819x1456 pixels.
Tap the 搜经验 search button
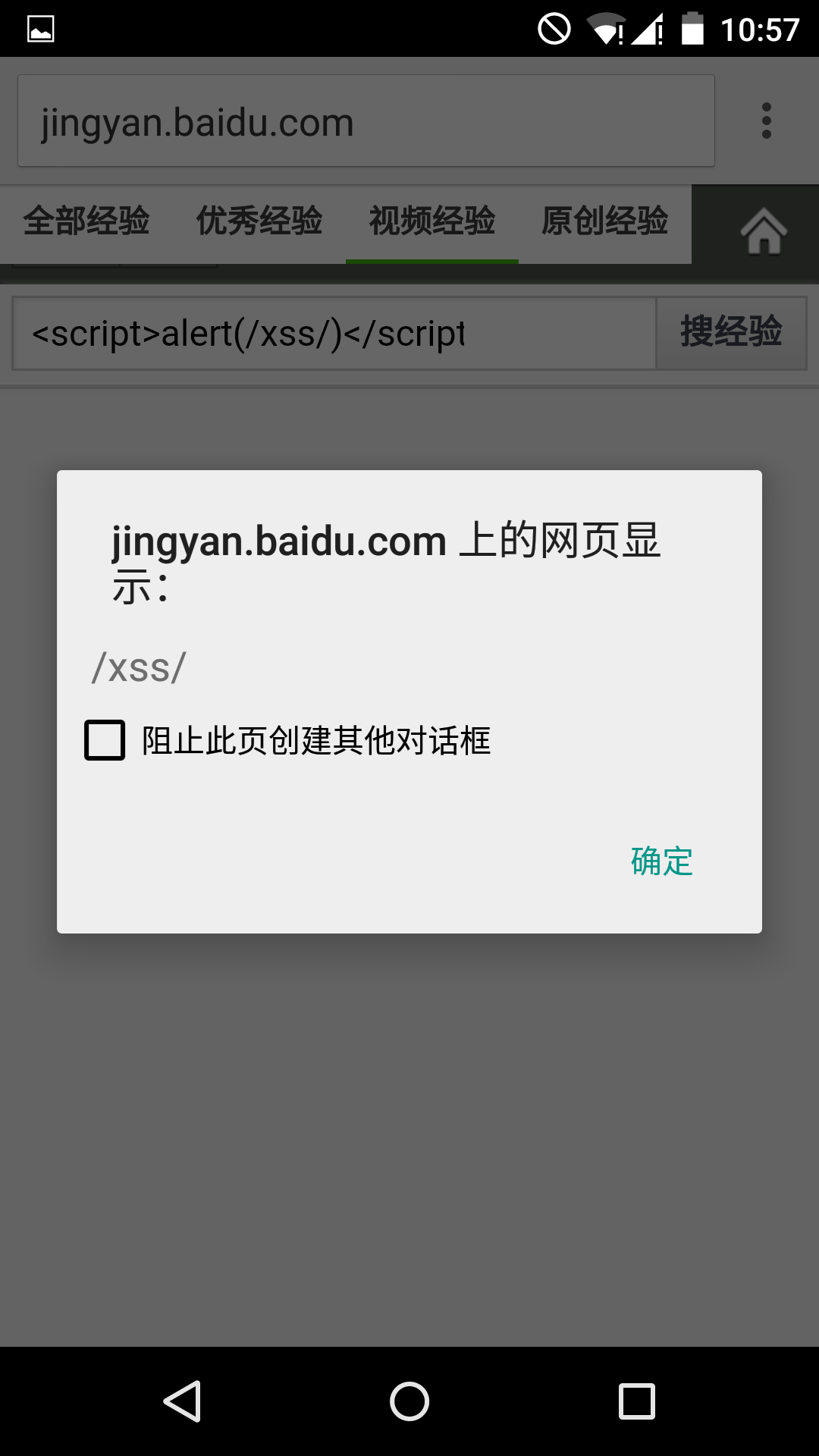[731, 333]
